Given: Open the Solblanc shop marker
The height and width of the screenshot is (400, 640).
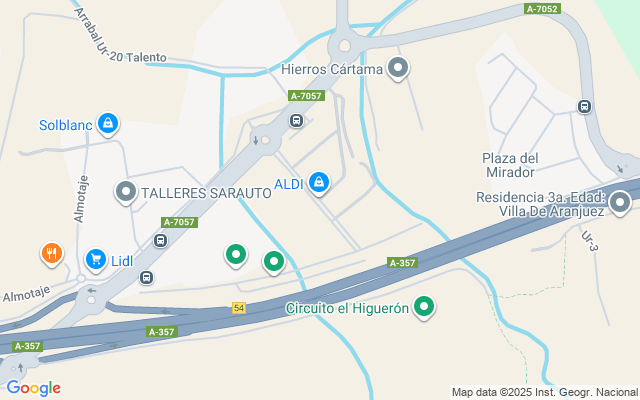Looking at the screenshot, I should coord(107,125).
